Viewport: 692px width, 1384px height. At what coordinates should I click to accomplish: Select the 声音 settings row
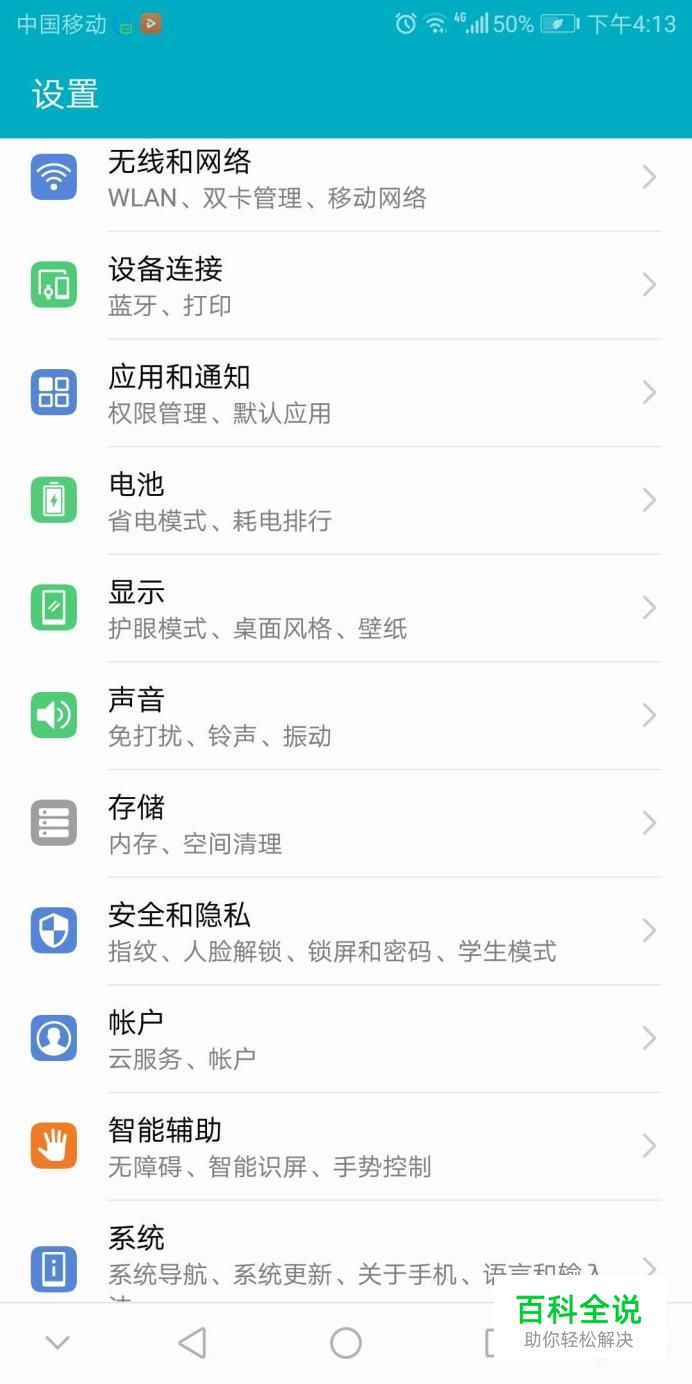(x=346, y=716)
